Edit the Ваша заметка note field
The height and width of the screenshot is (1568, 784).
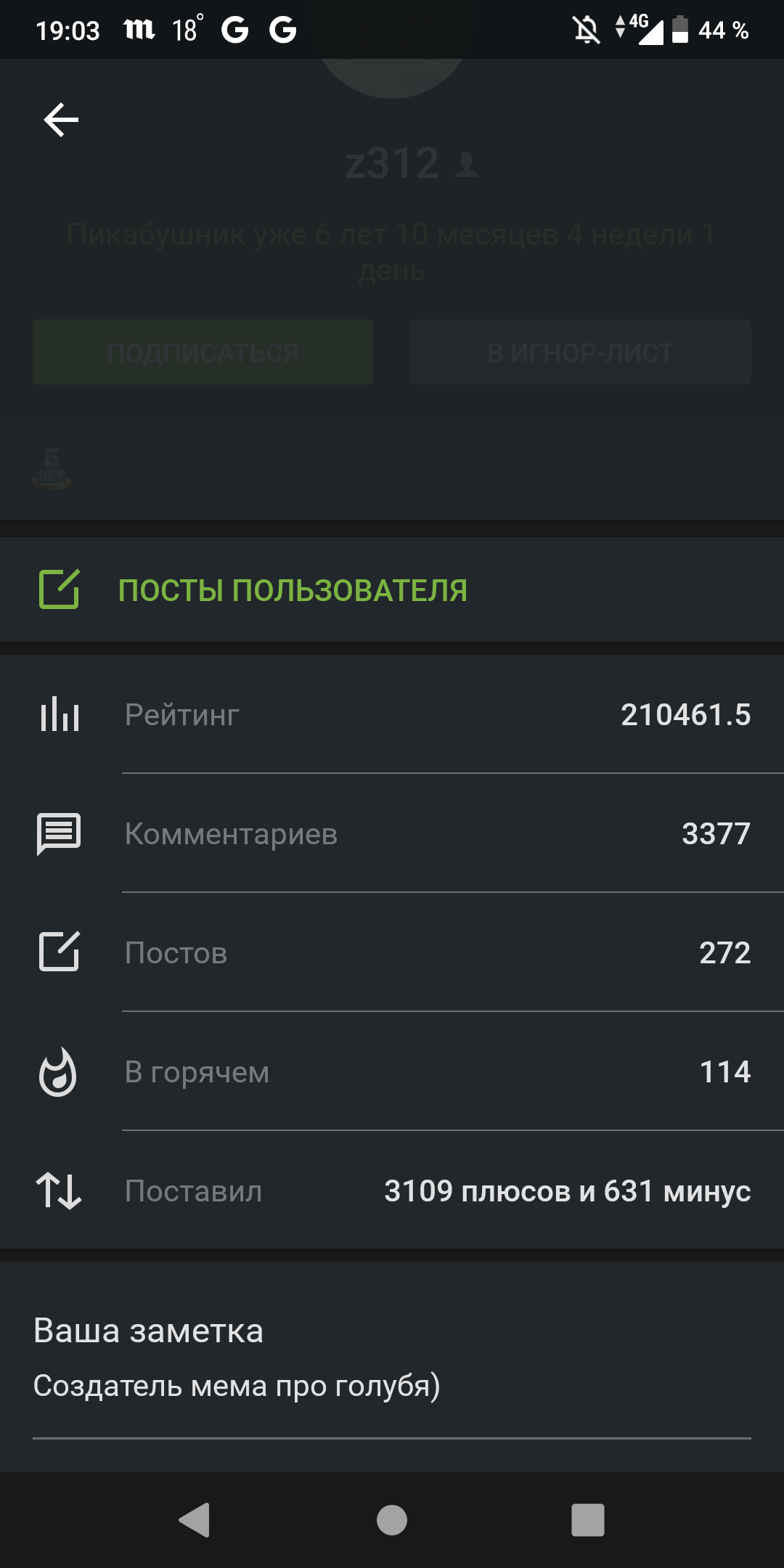click(x=391, y=1386)
